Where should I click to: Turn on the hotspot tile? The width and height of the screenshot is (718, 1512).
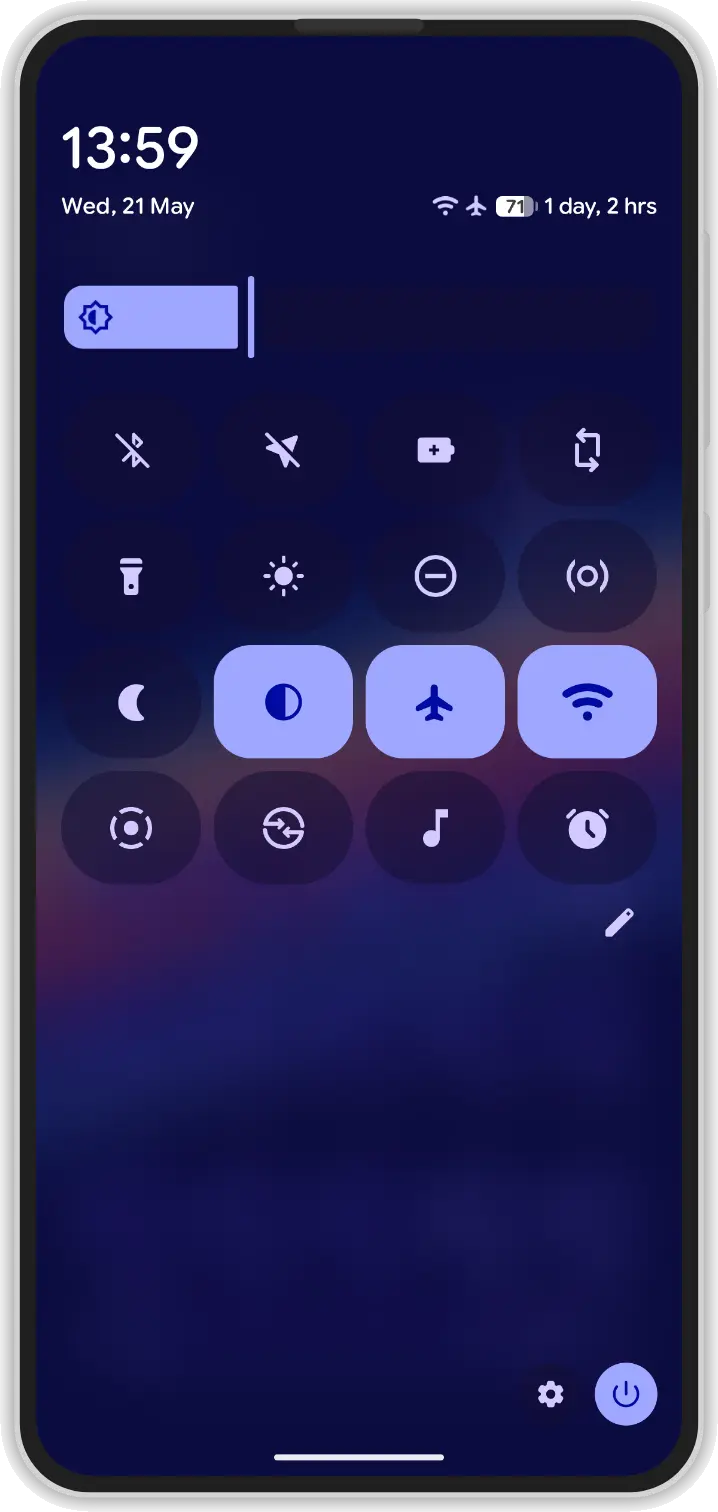(587, 576)
